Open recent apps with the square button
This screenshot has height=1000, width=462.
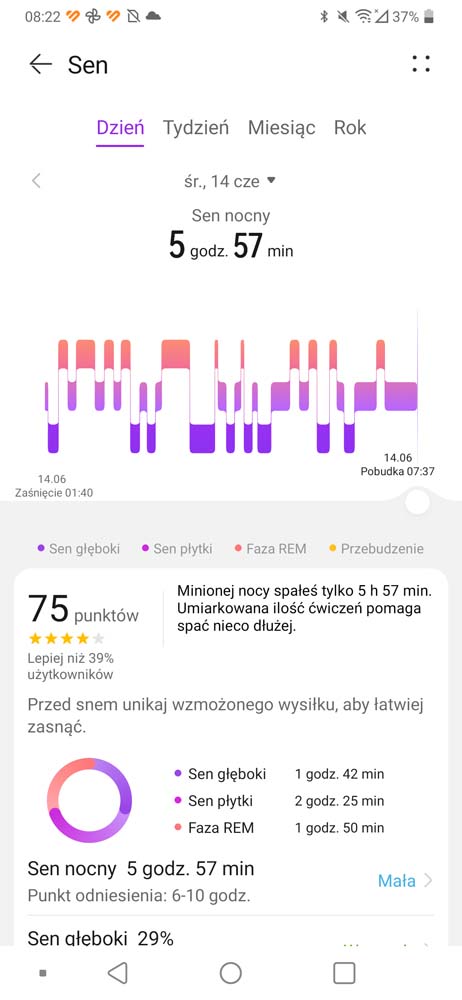pos(344,973)
